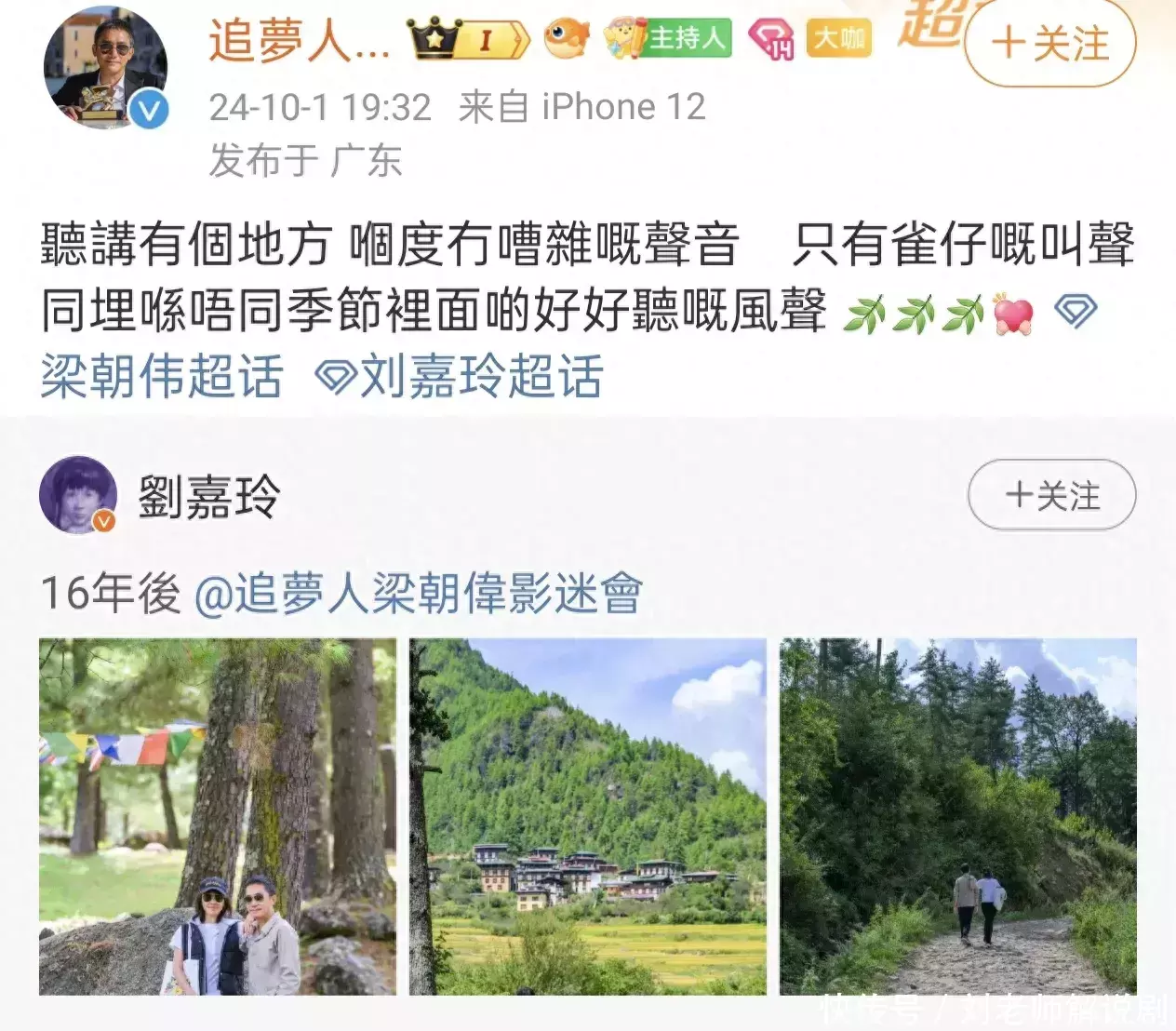Open 追夢人 profile avatar

click(105, 67)
